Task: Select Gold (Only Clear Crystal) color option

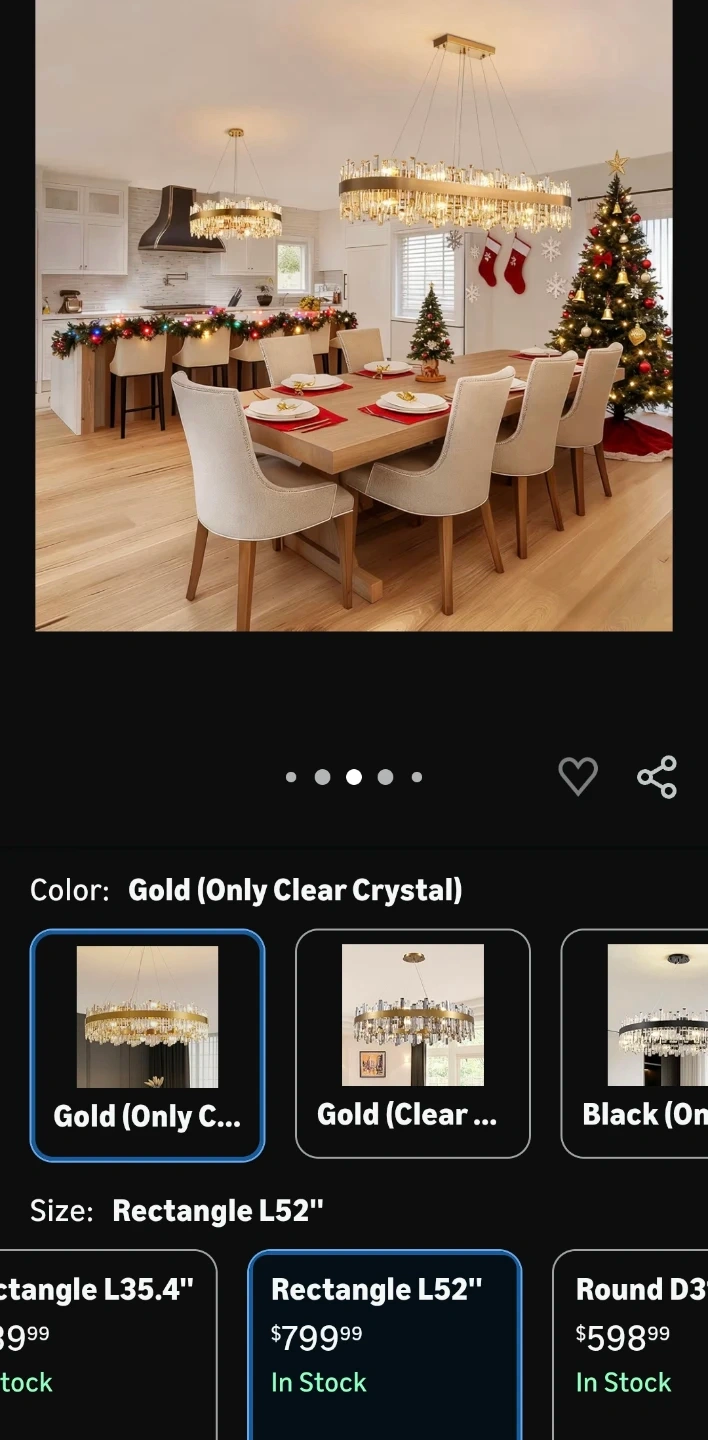Action: 148,1044
